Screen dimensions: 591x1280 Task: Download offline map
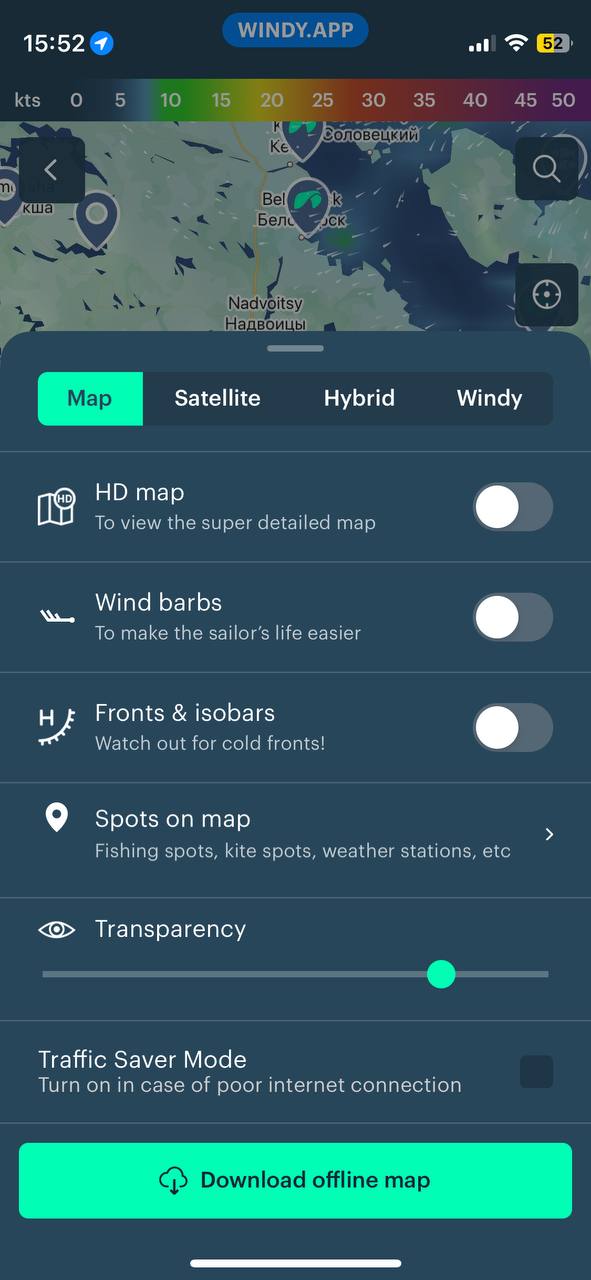(x=295, y=1180)
